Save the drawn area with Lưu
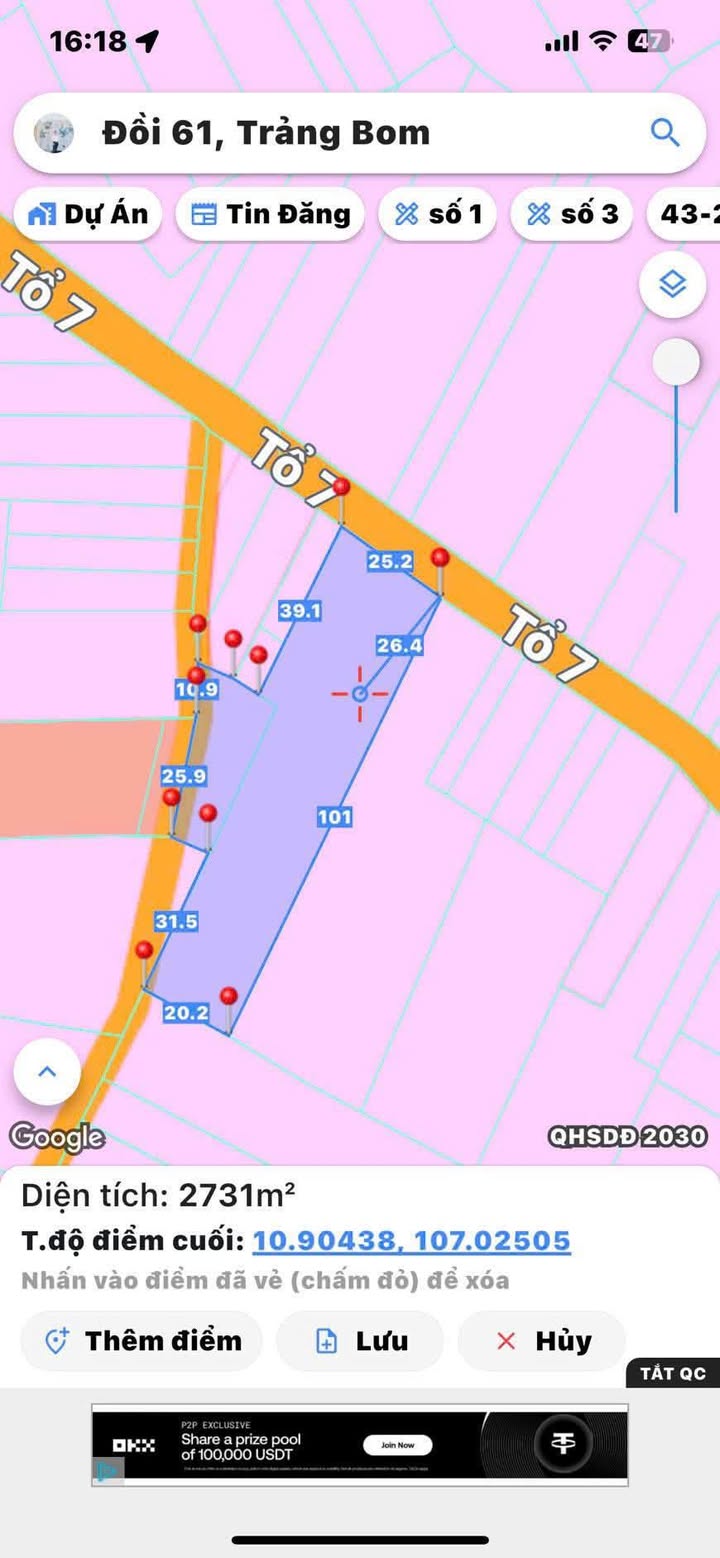The width and height of the screenshot is (720, 1558). coord(360,1341)
